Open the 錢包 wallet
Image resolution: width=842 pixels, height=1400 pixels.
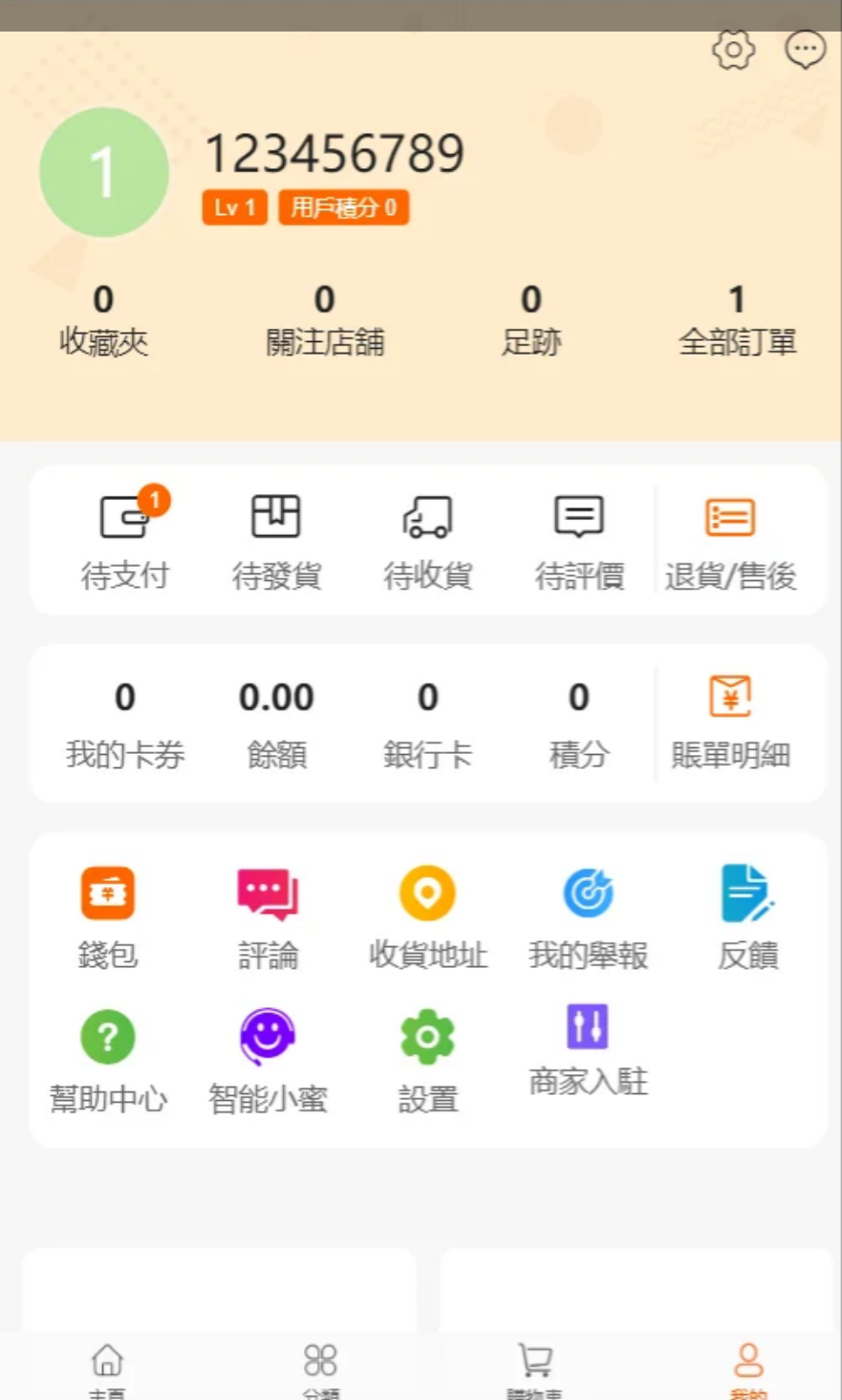click(107, 913)
